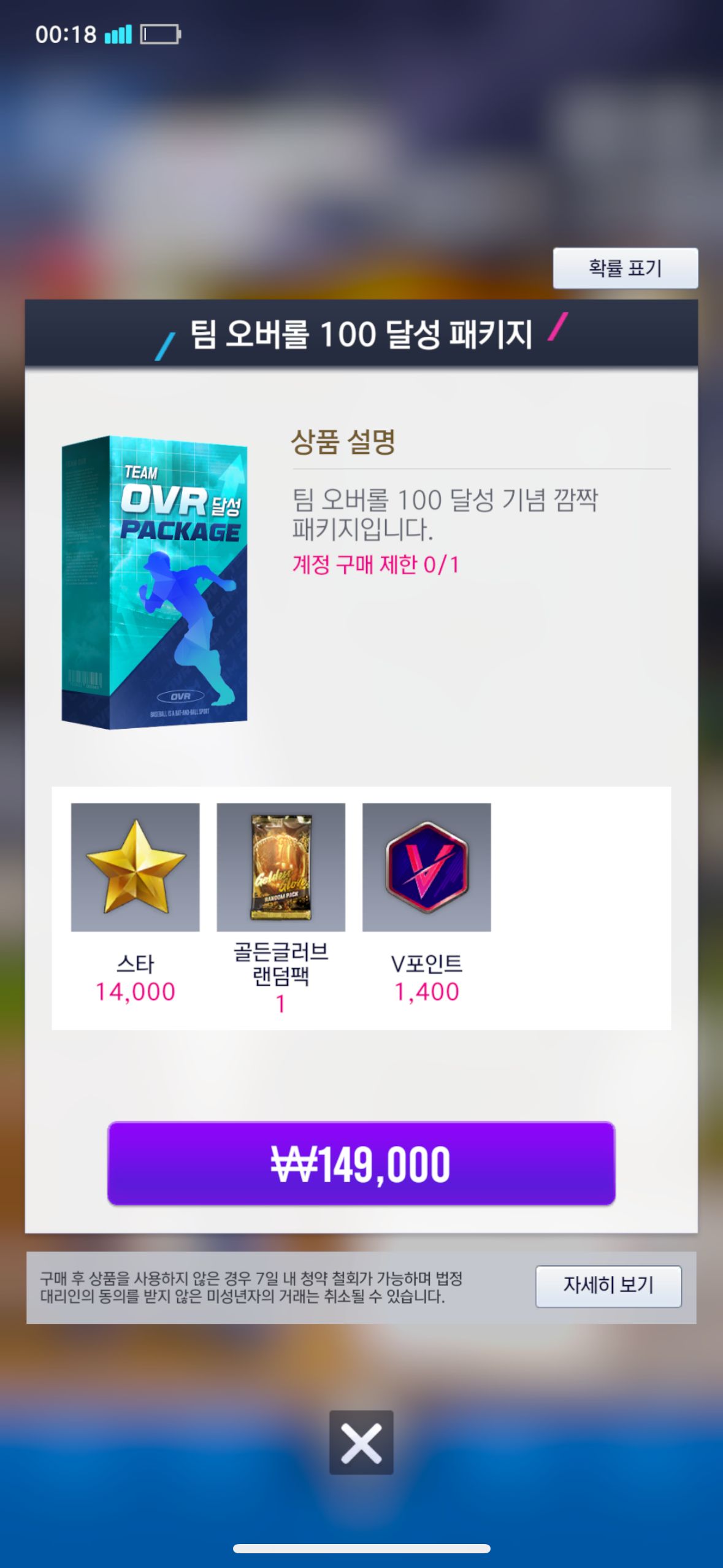Image resolution: width=723 pixels, height=1568 pixels.
Task: Open the 골든글러브 랜덤팩 item
Action: [281, 867]
